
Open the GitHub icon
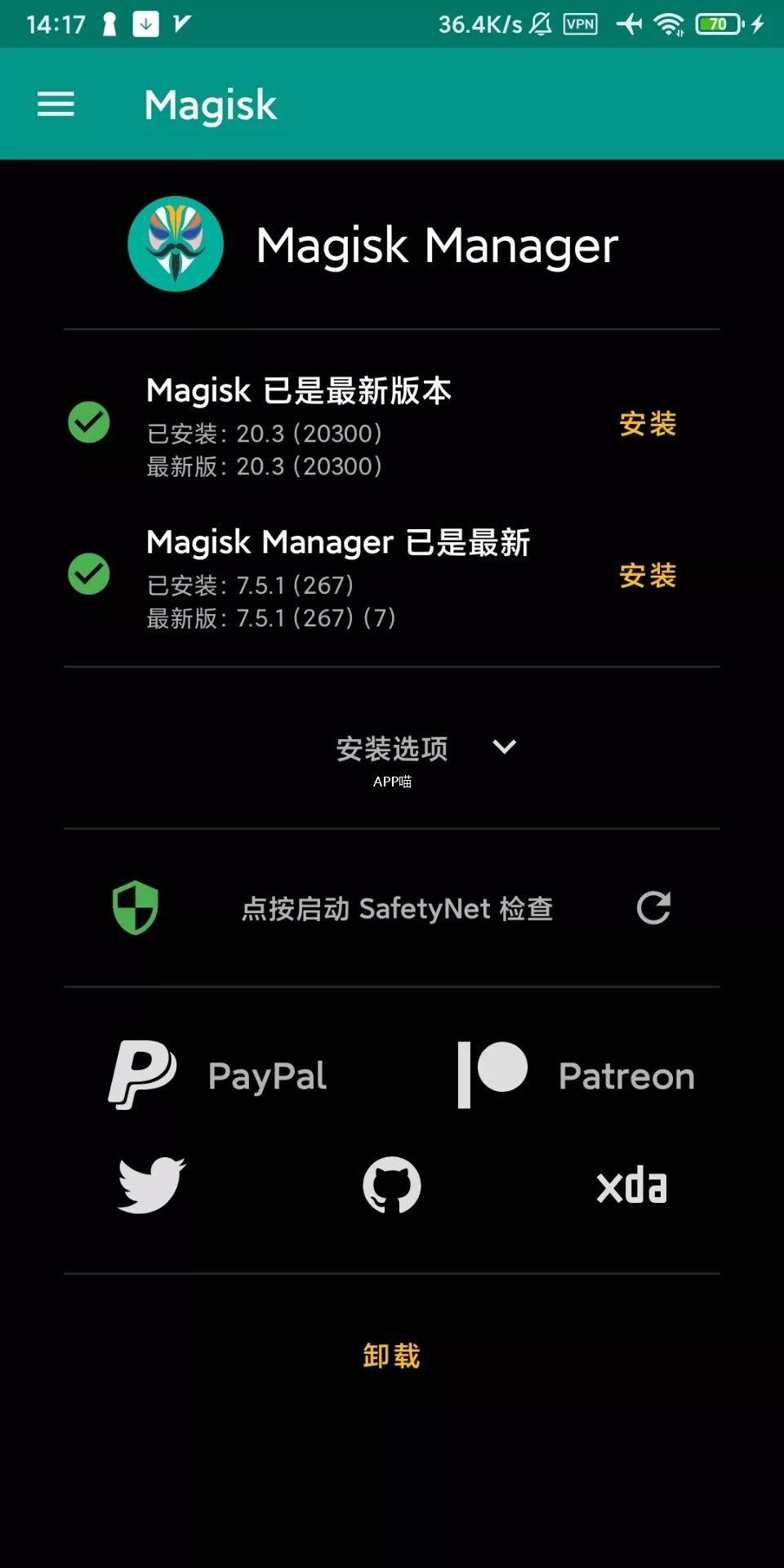point(392,1186)
